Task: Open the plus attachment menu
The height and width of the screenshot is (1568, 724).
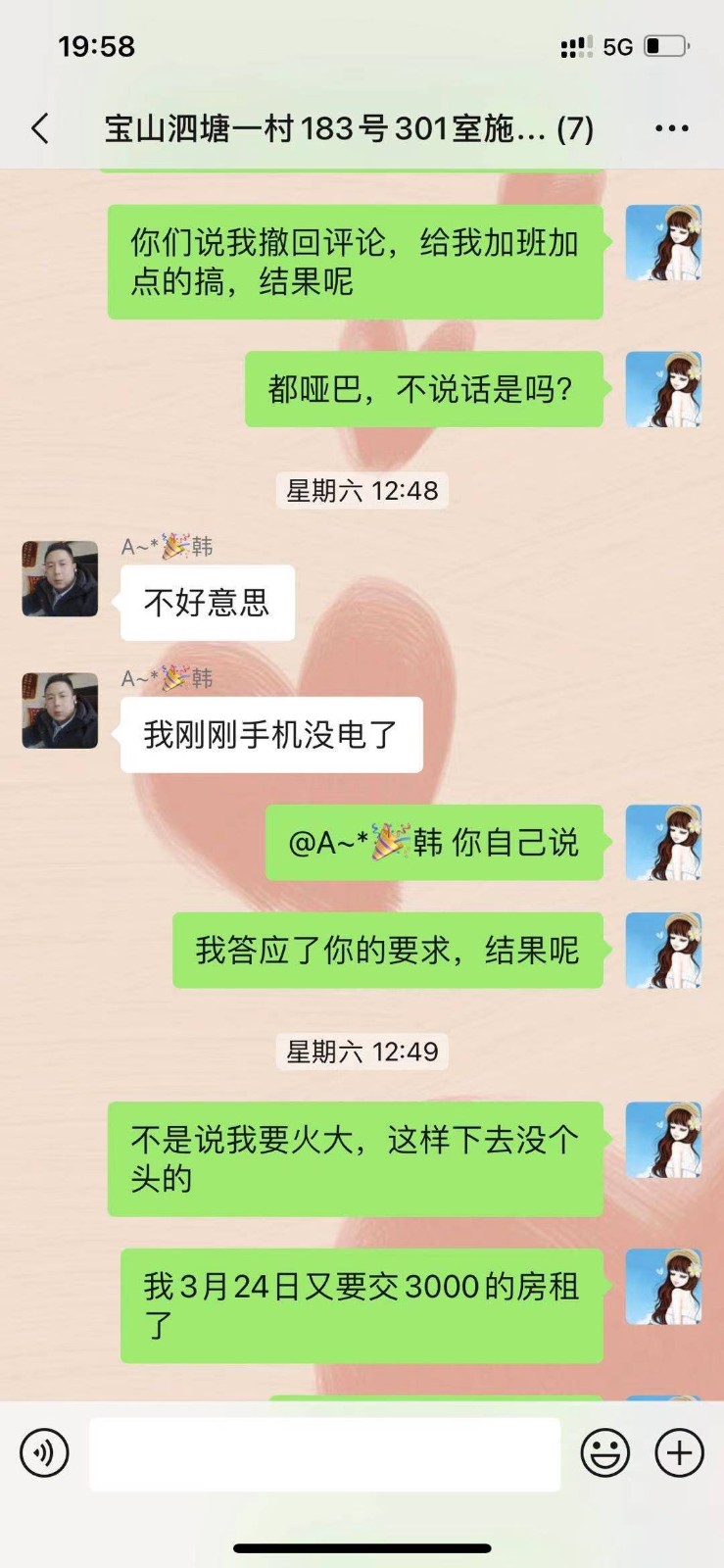Action: 679,1453
